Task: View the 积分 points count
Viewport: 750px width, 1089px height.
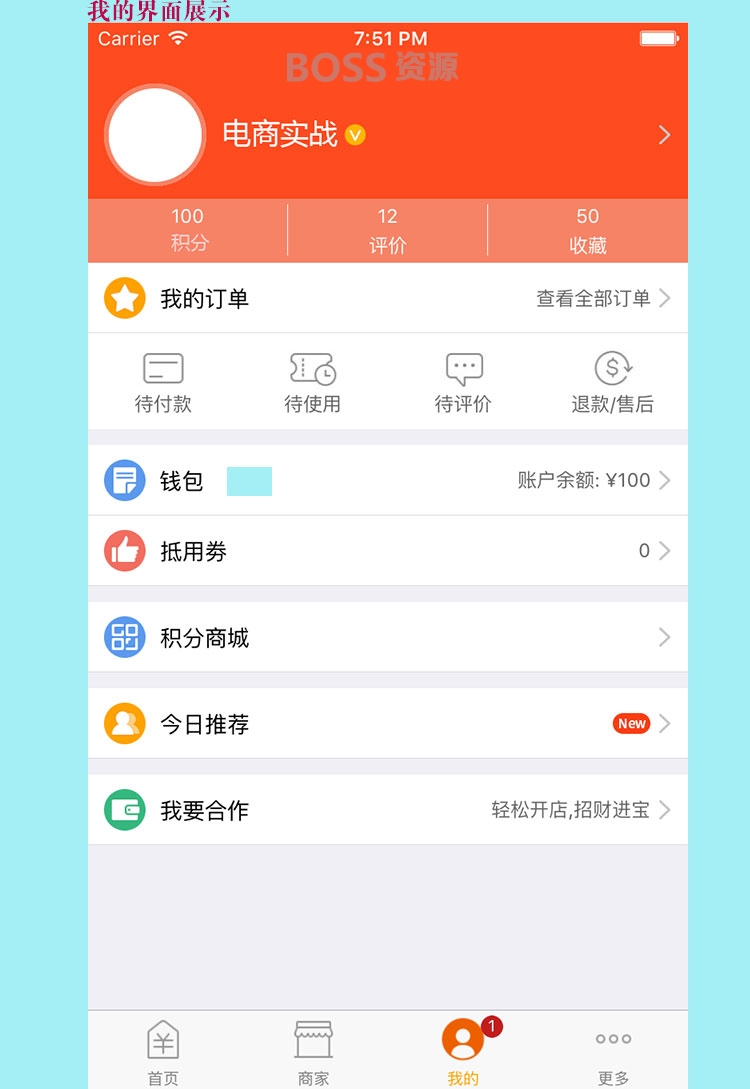Action: point(188,230)
